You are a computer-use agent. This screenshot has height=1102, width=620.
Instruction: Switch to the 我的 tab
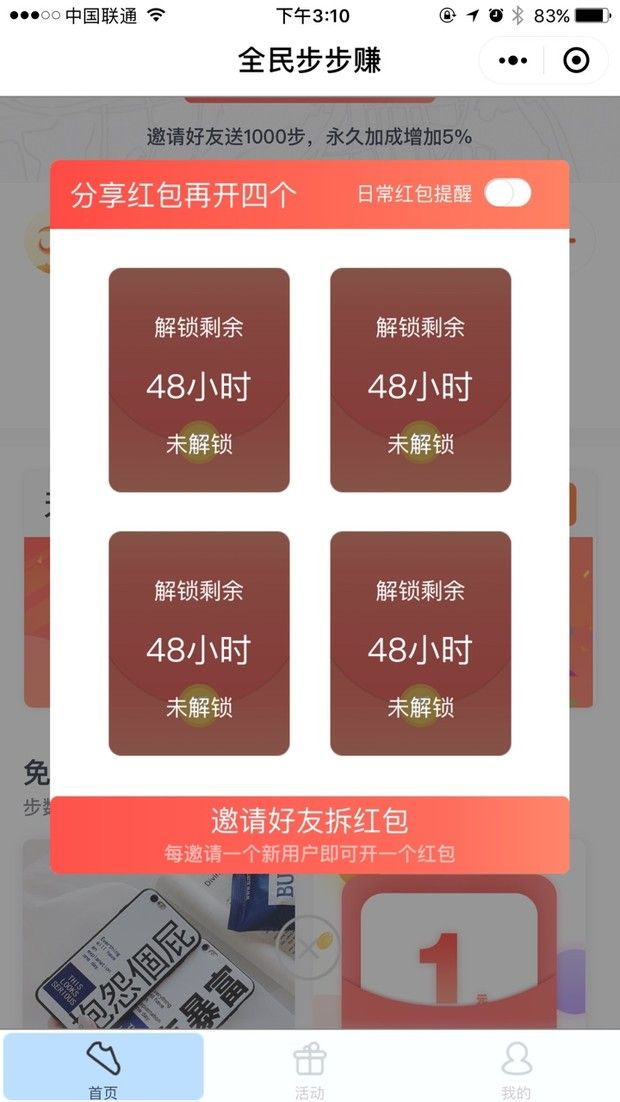[516, 1067]
